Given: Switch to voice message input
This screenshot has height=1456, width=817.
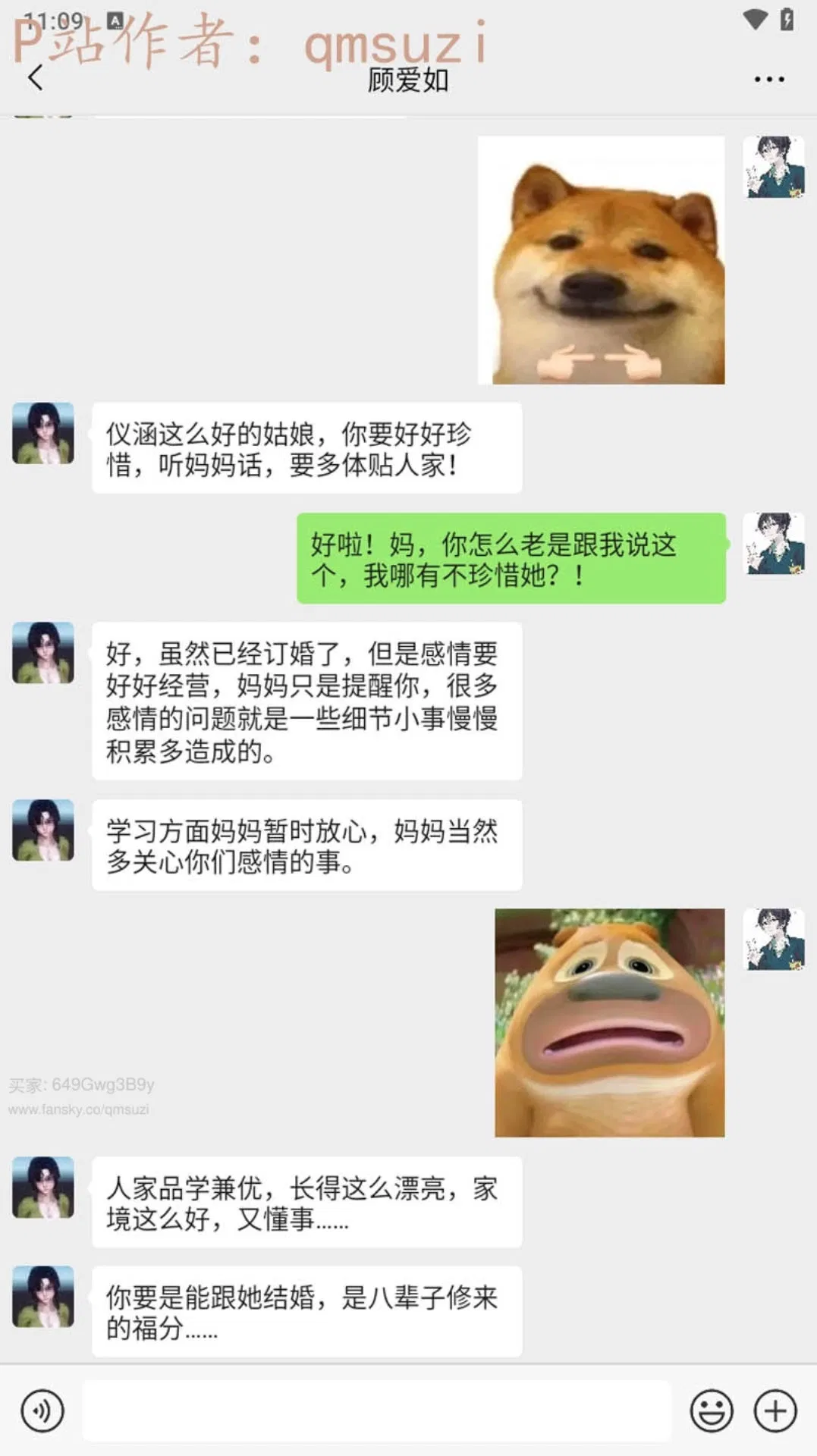Looking at the screenshot, I should pos(42,1411).
